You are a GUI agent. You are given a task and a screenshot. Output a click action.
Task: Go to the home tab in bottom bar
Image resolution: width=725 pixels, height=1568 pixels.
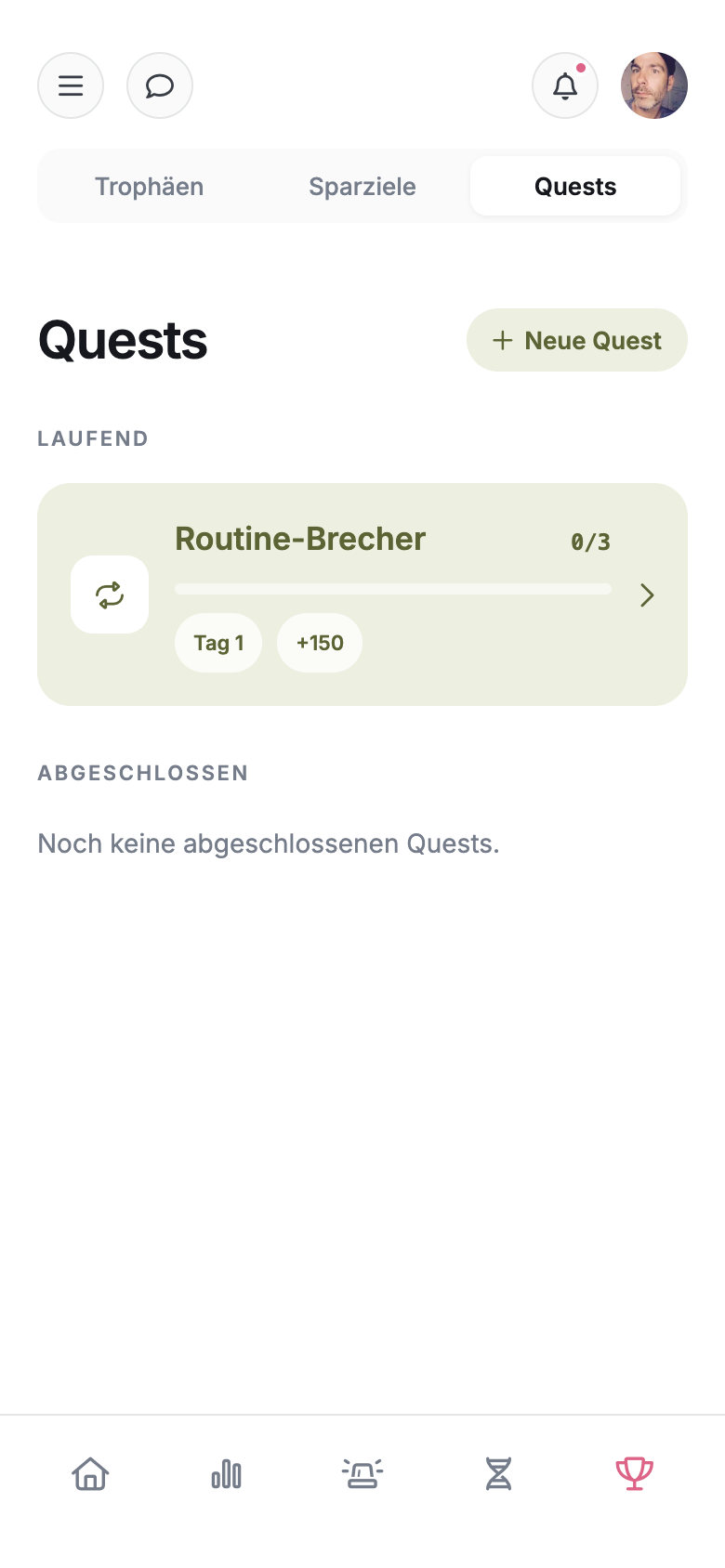point(90,1473)
